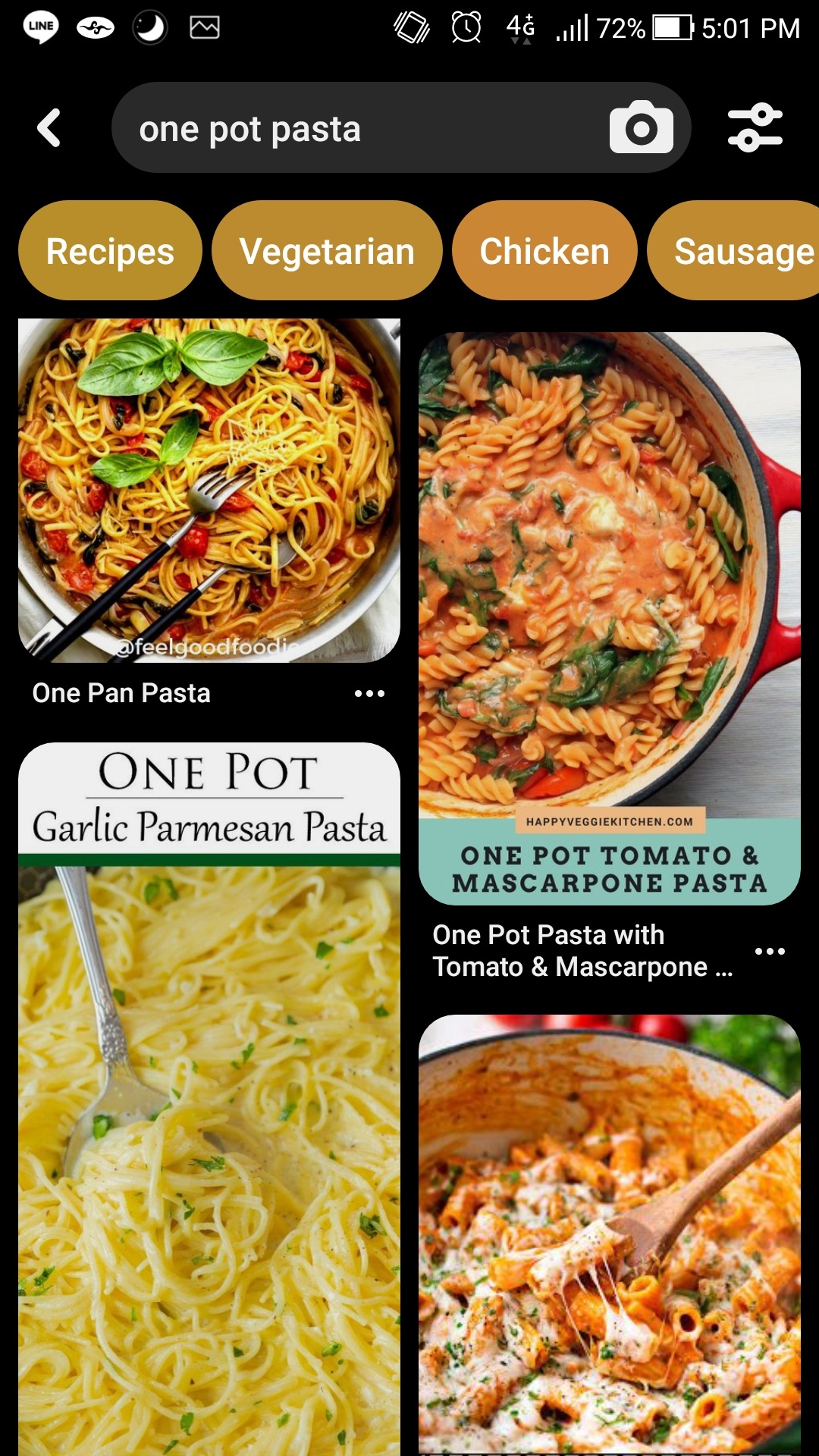Filter by the Vegetarian chip
This screenshot has width=819, height=1456.
[x=327, y=251]
